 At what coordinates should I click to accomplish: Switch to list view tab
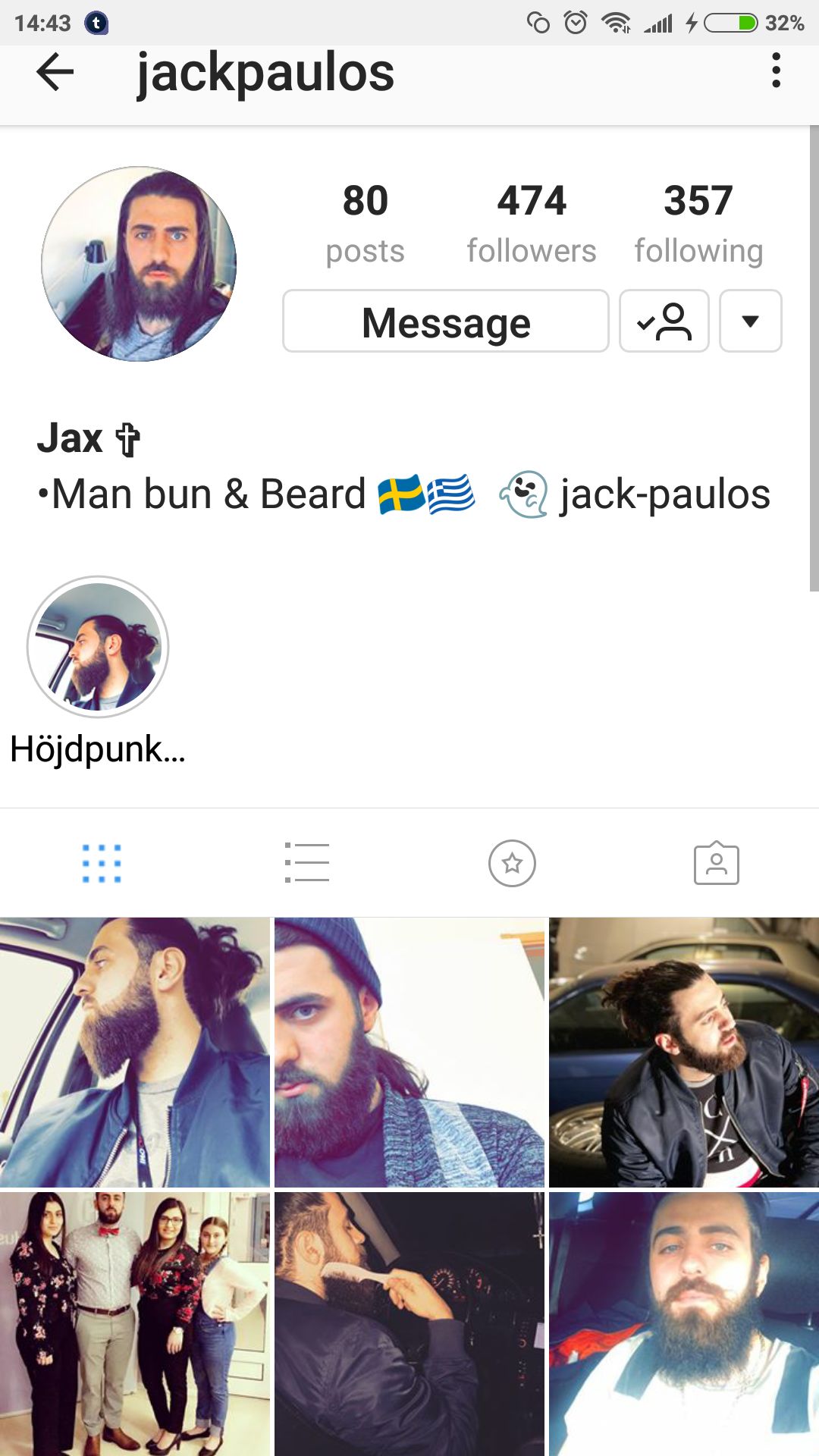click(307, 863)
